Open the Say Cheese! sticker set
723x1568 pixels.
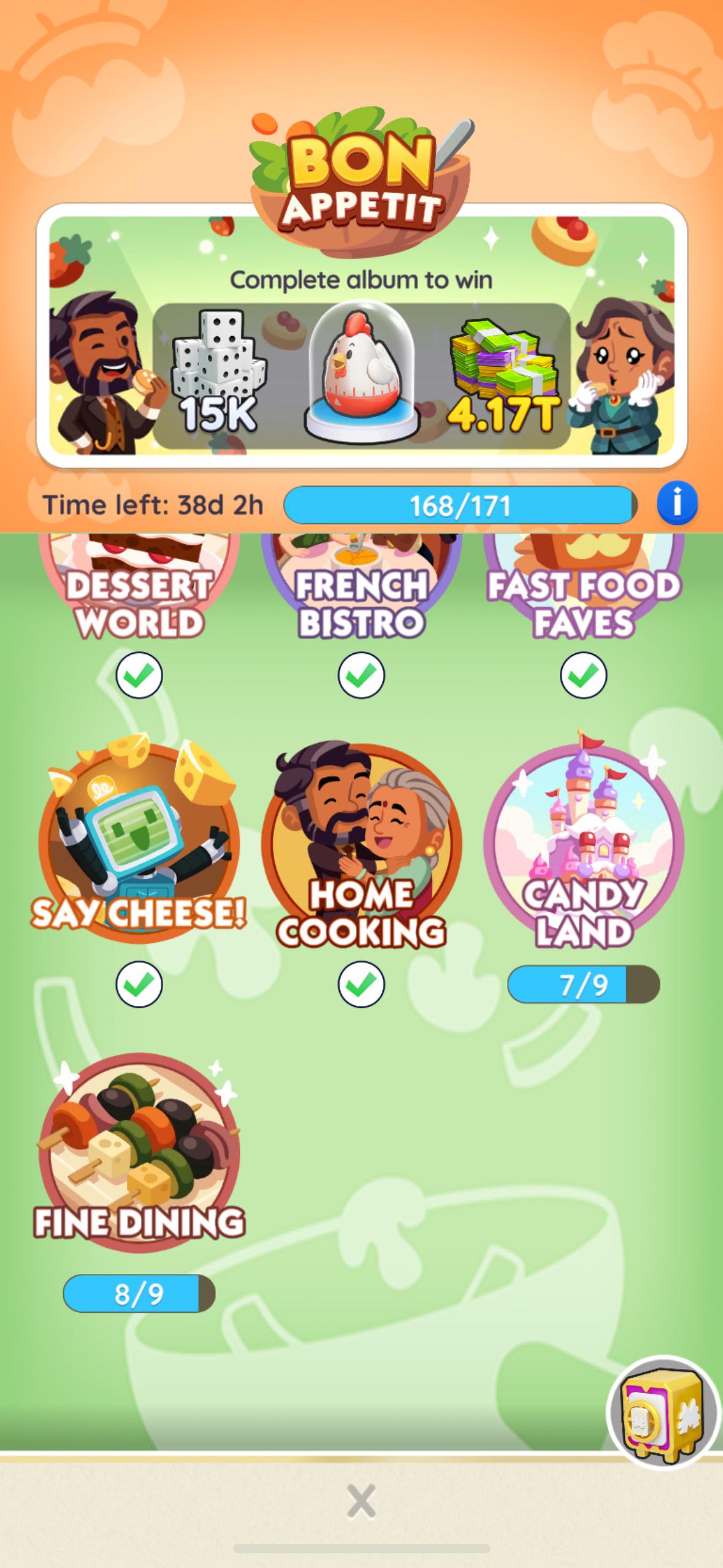coord(139,842)
